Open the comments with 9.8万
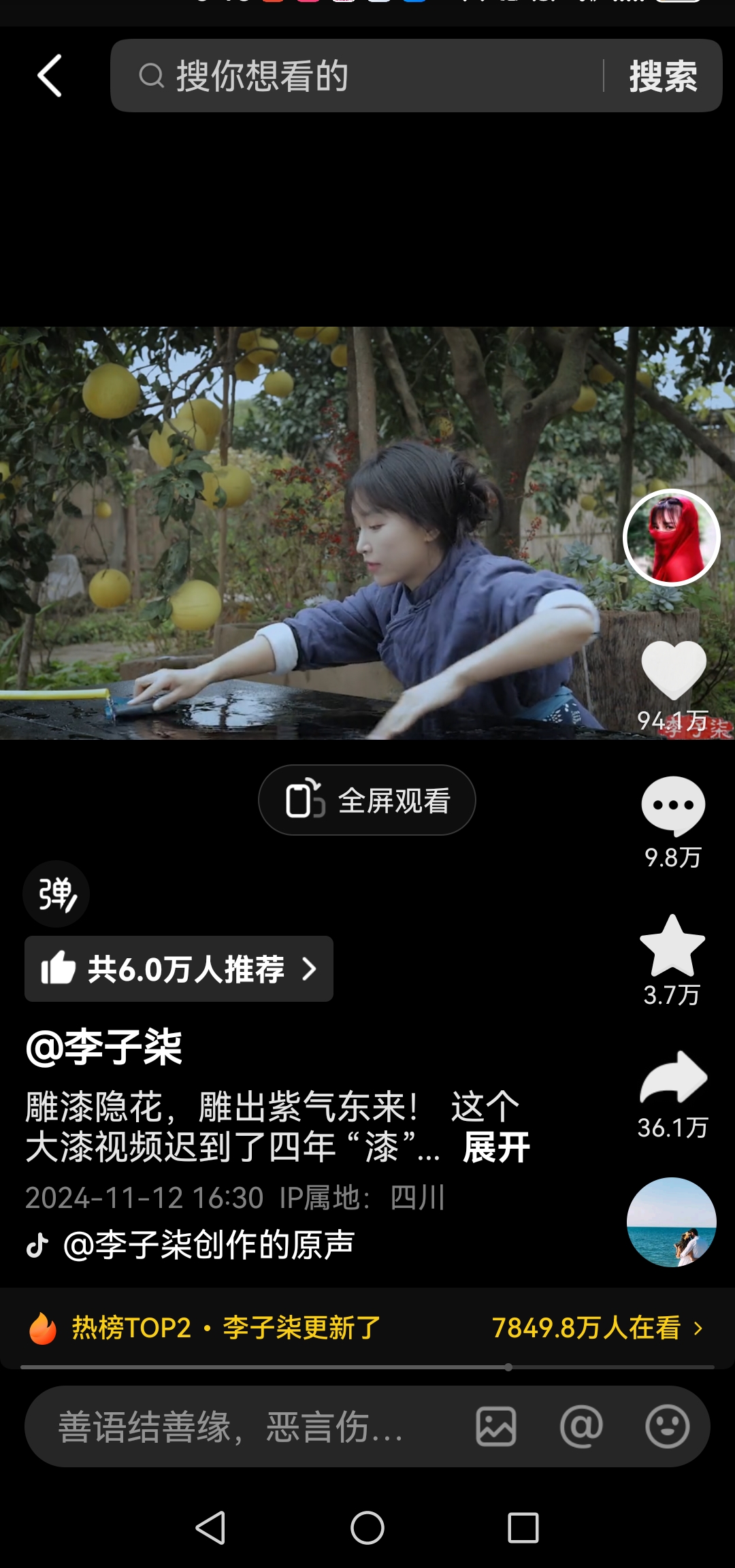Image resolution: width=735 pixels, height=1568 pixels. coord(673,806)
